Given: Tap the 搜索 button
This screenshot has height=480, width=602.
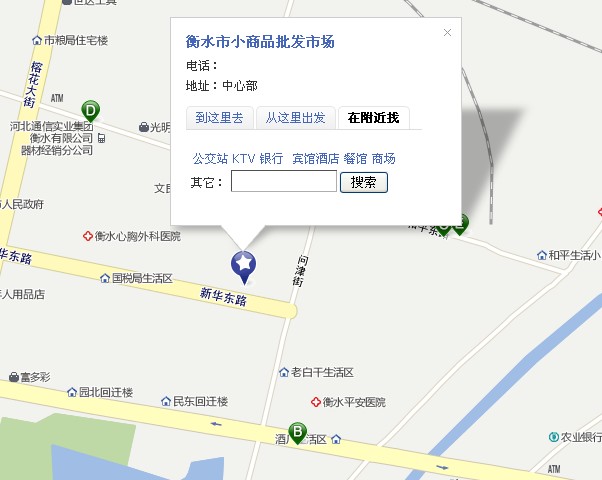Looking at the screenshot, I should 364,182.
